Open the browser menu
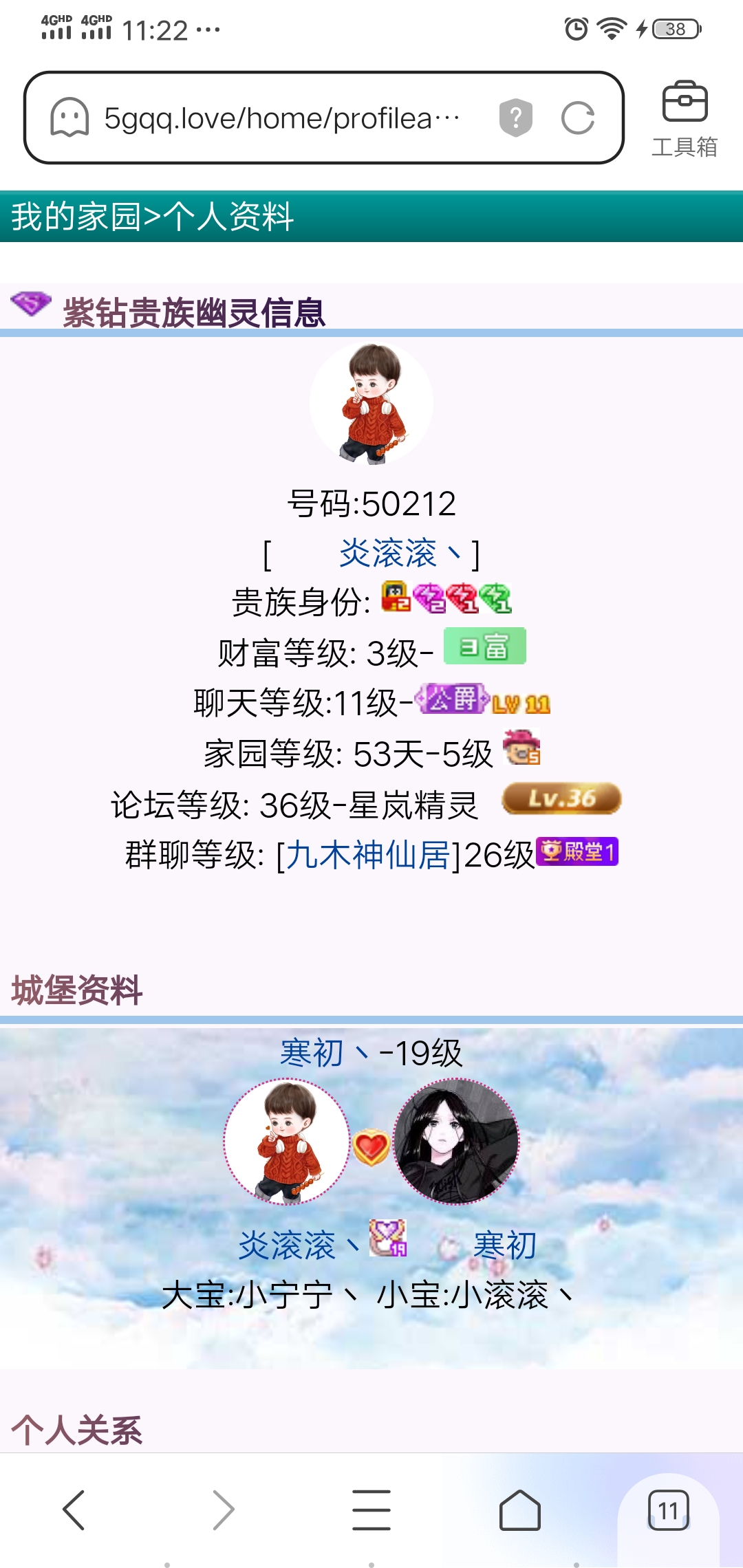This screenshot has width=743, height=1568. click(x=371, y=1510)
